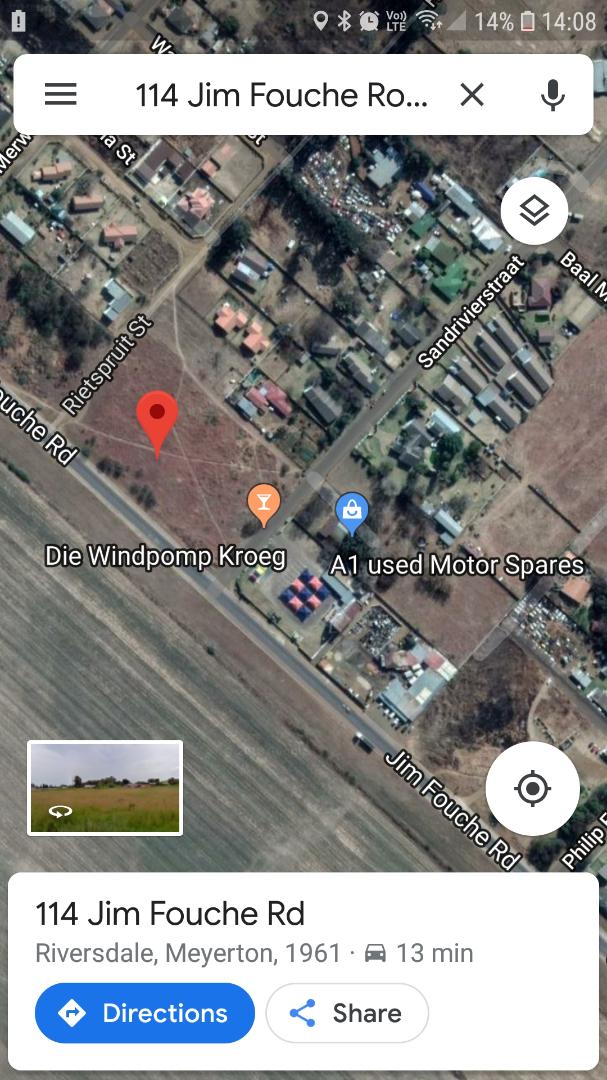Tap the 114 Jim Fouche search field
This screenshot has height=1080, width=607.
pyautogui.click(x=282, y=95)
